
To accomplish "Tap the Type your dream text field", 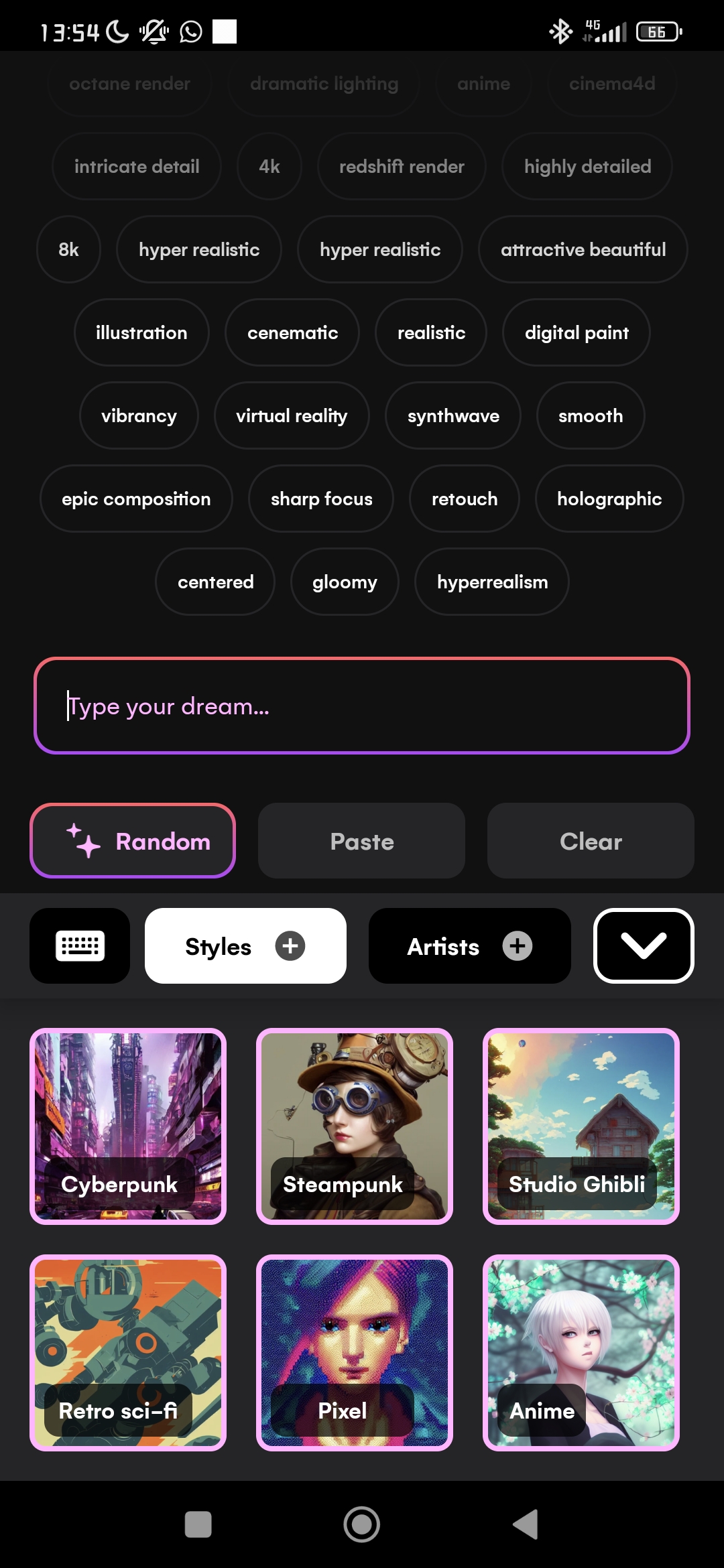I will [x=362, y=706].
